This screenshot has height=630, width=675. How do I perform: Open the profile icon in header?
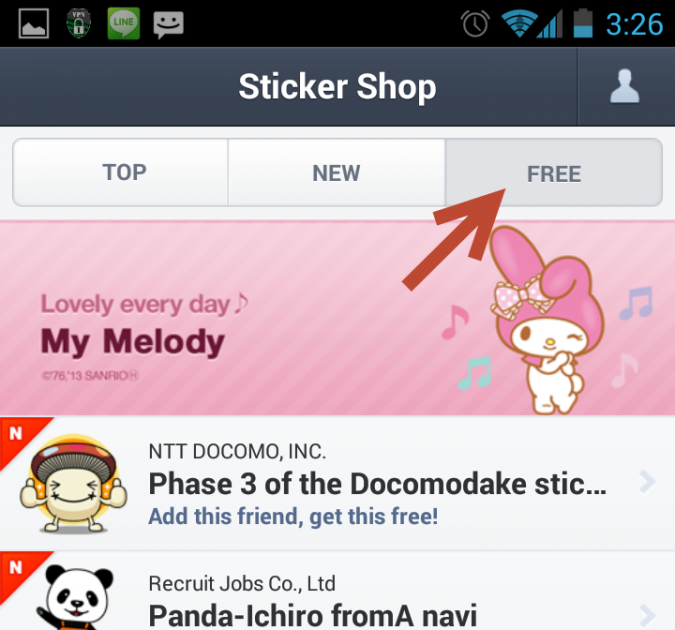click(625, 87)
